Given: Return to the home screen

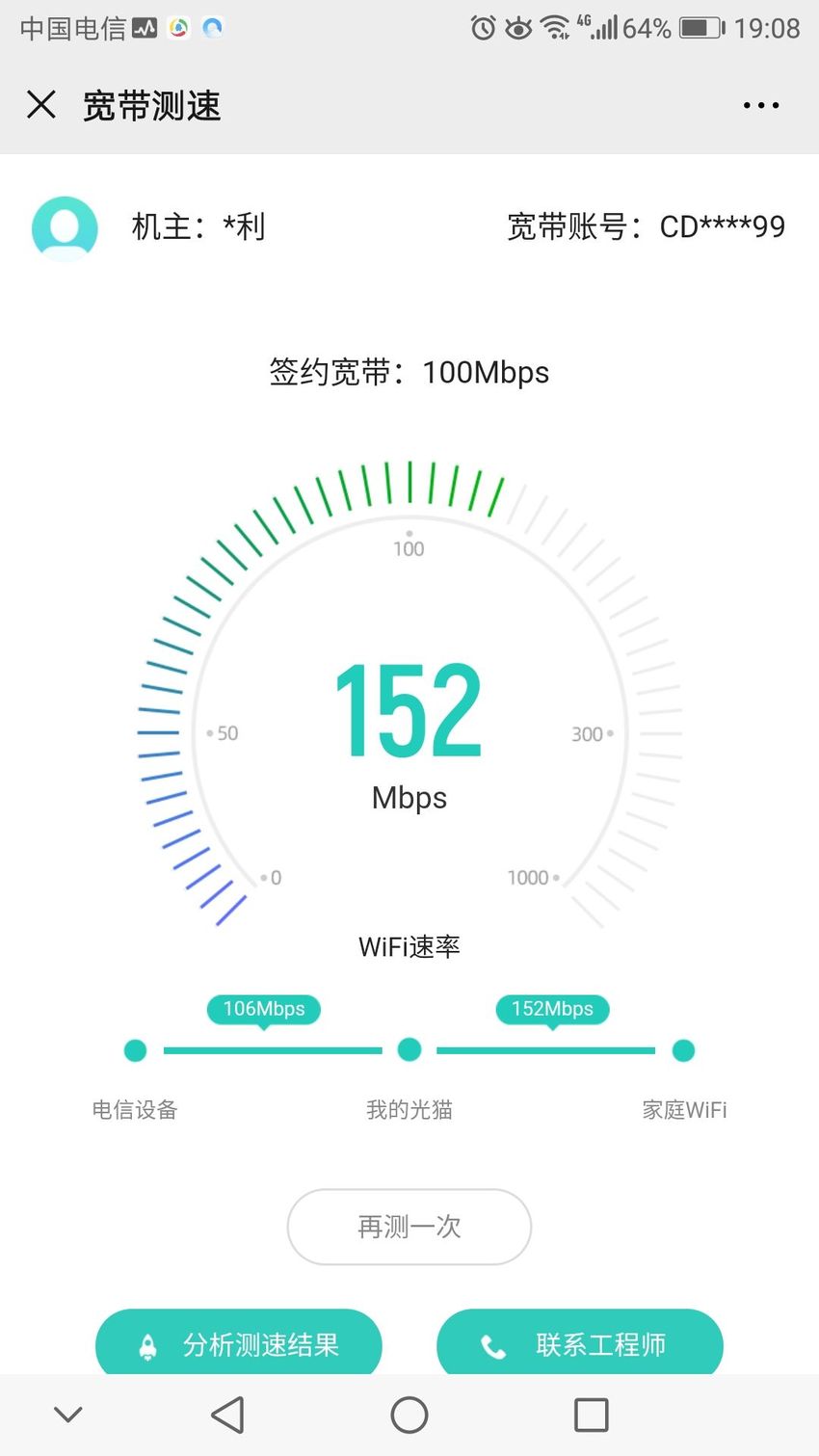Looking at the screenshot, I should pos(409,1415).
